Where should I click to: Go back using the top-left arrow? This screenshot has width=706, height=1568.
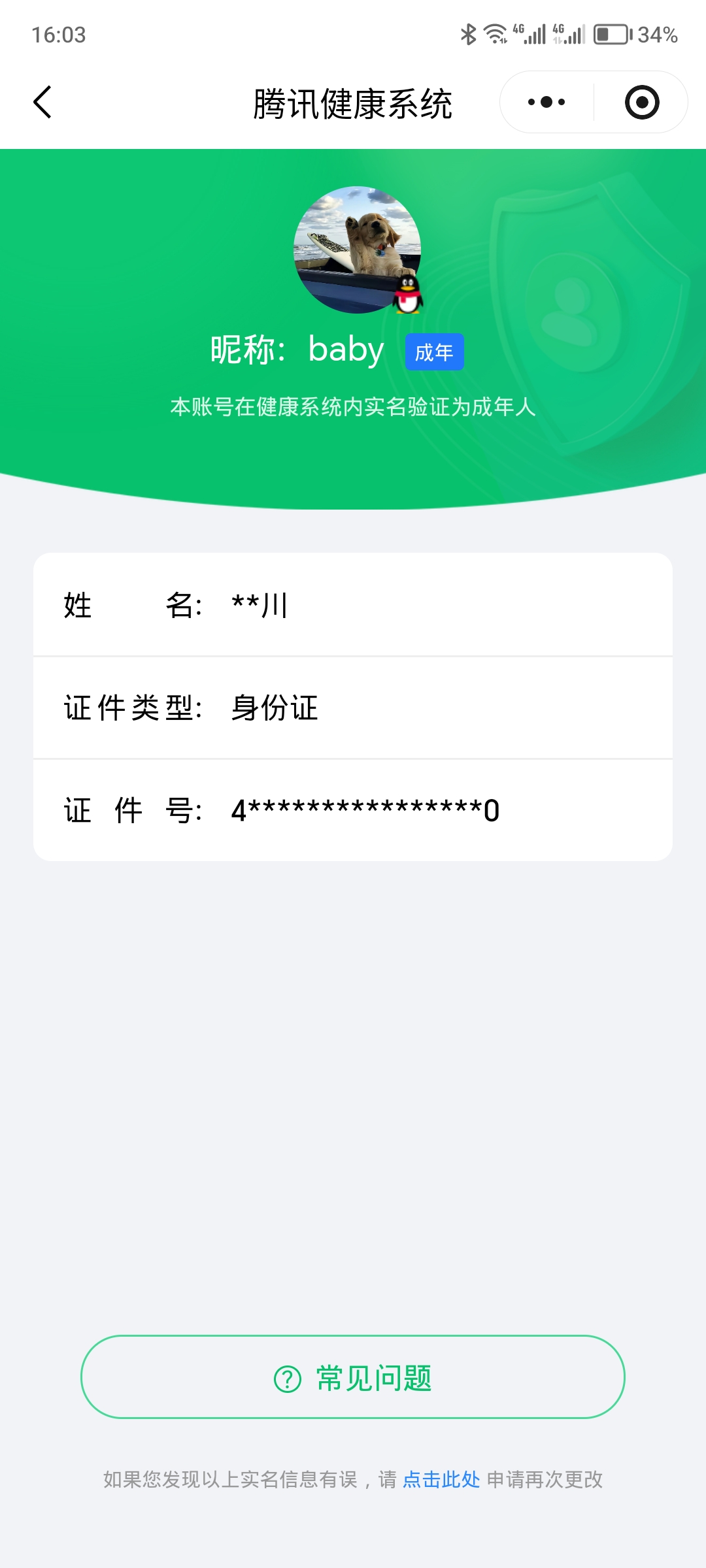point(43,103)
